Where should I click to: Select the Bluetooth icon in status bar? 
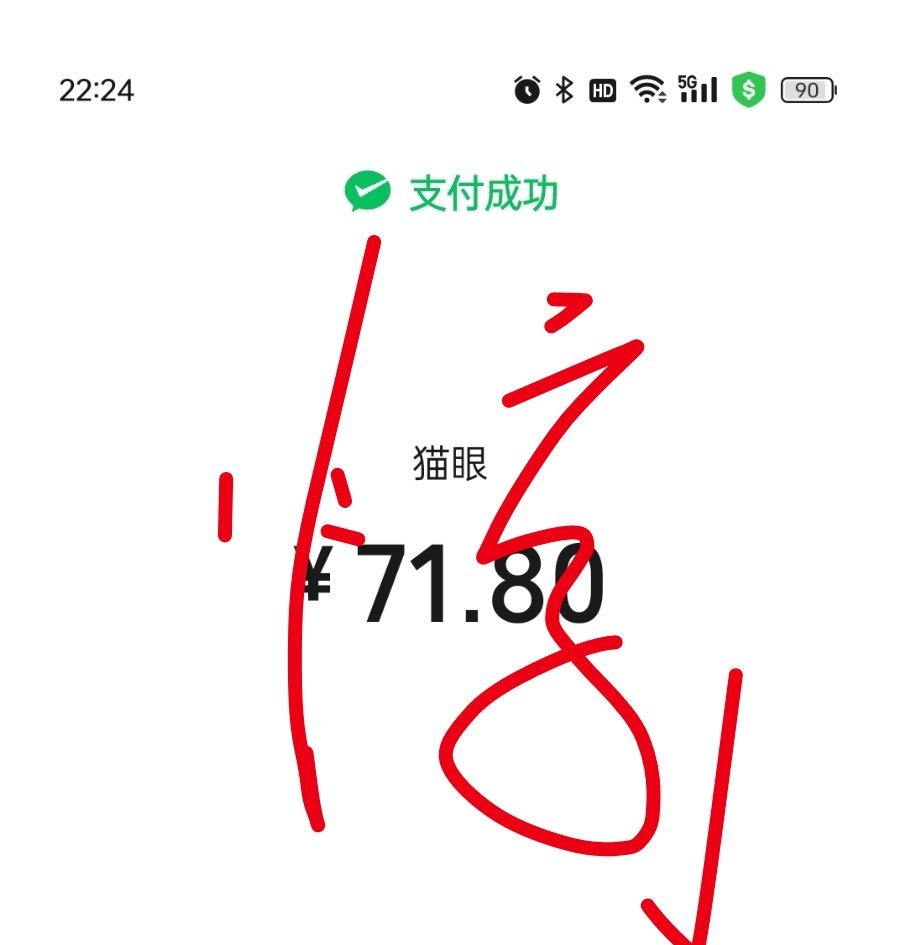coord(563,89)
